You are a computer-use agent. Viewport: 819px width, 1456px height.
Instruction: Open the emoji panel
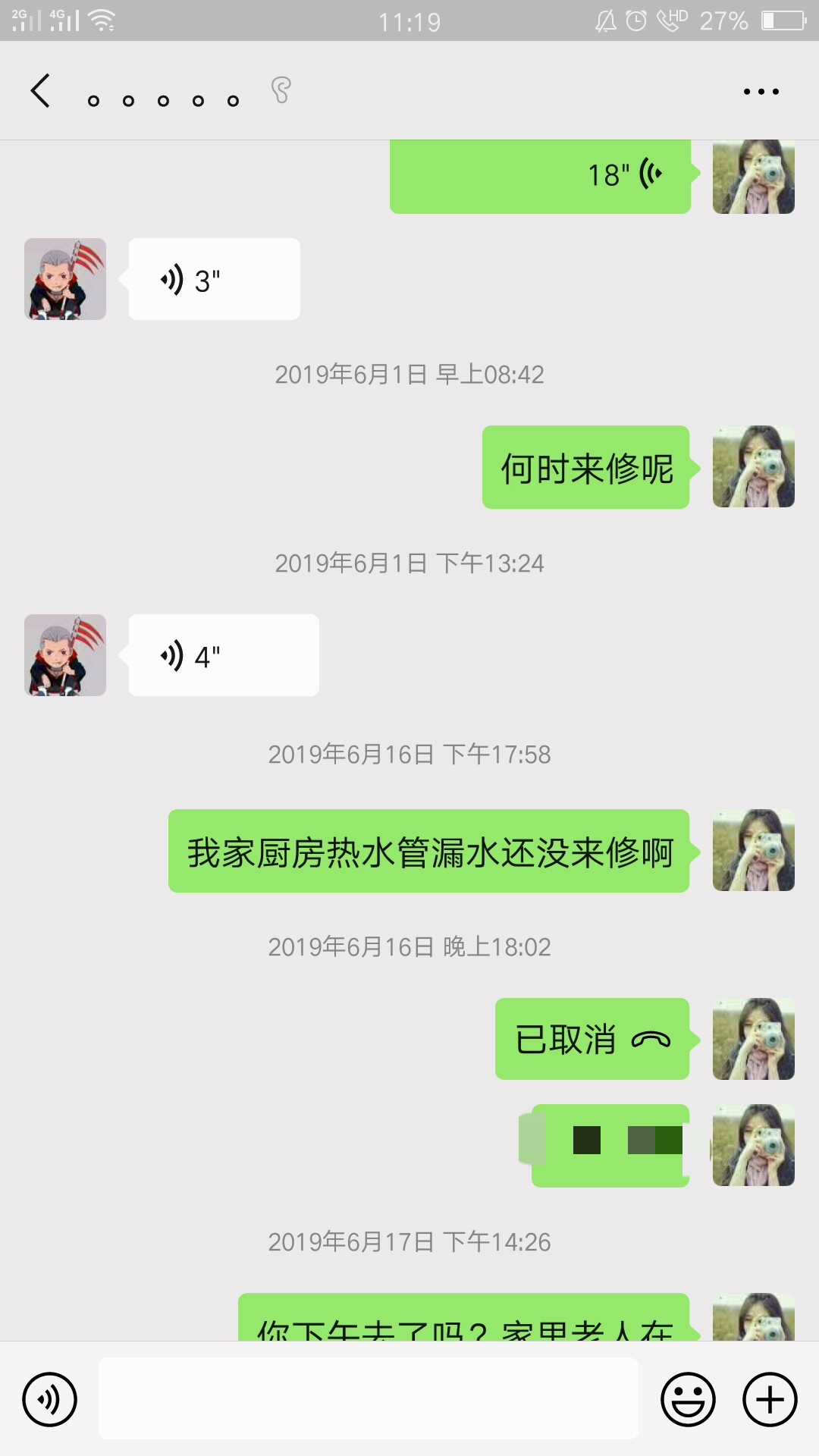688,1399
